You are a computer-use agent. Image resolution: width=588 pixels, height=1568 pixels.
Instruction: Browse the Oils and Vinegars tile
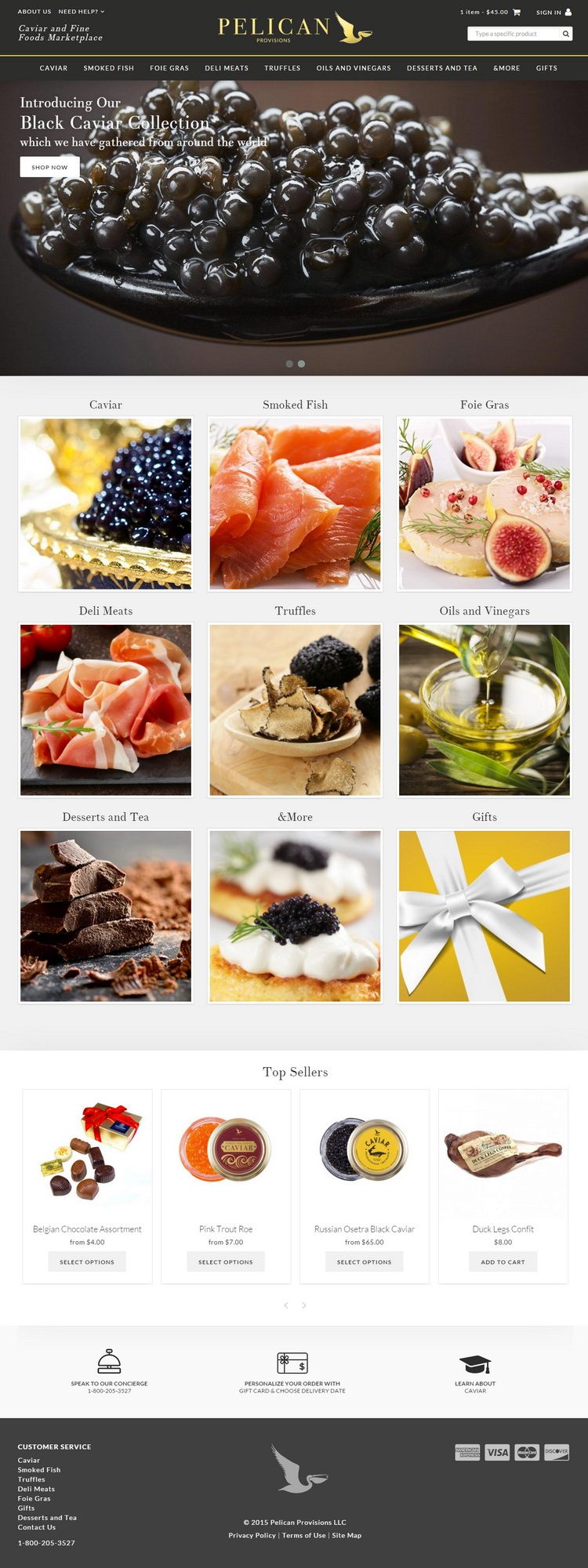tap(484, 710)
